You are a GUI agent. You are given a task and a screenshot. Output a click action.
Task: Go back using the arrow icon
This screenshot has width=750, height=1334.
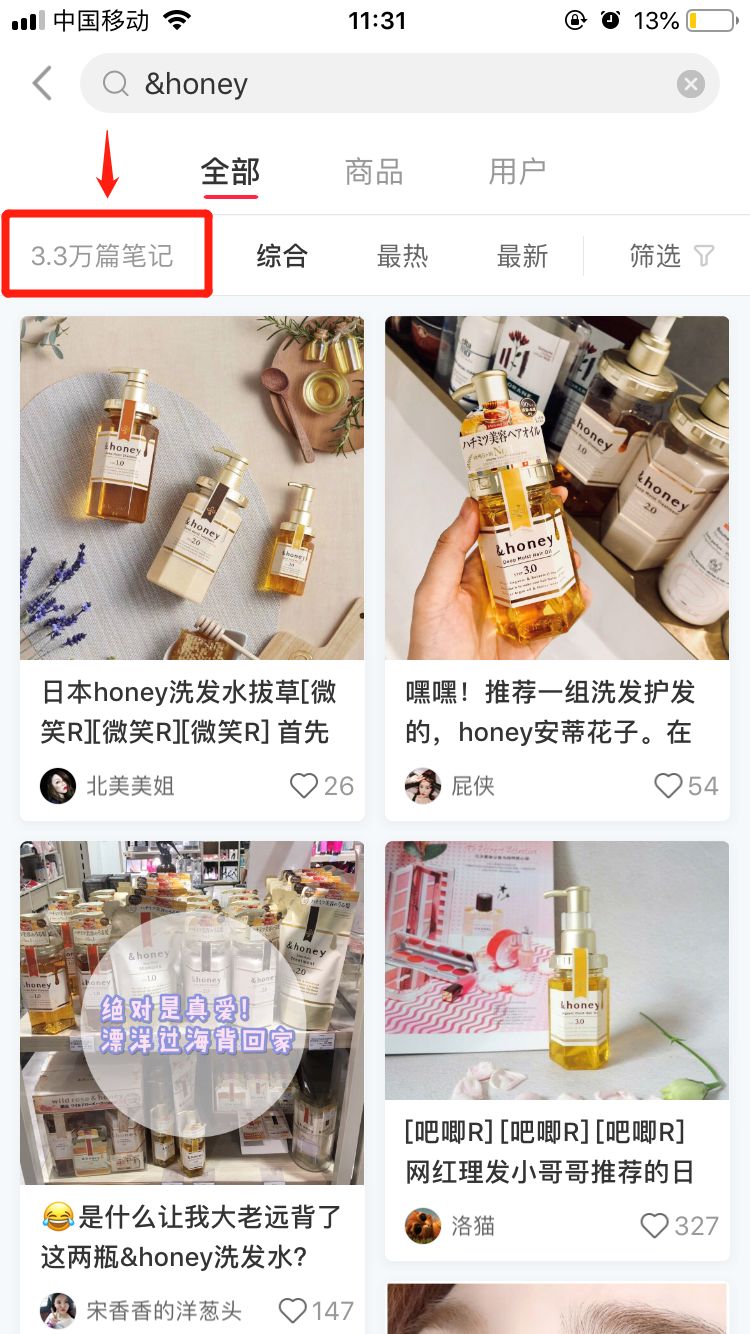tap(42, 84)
